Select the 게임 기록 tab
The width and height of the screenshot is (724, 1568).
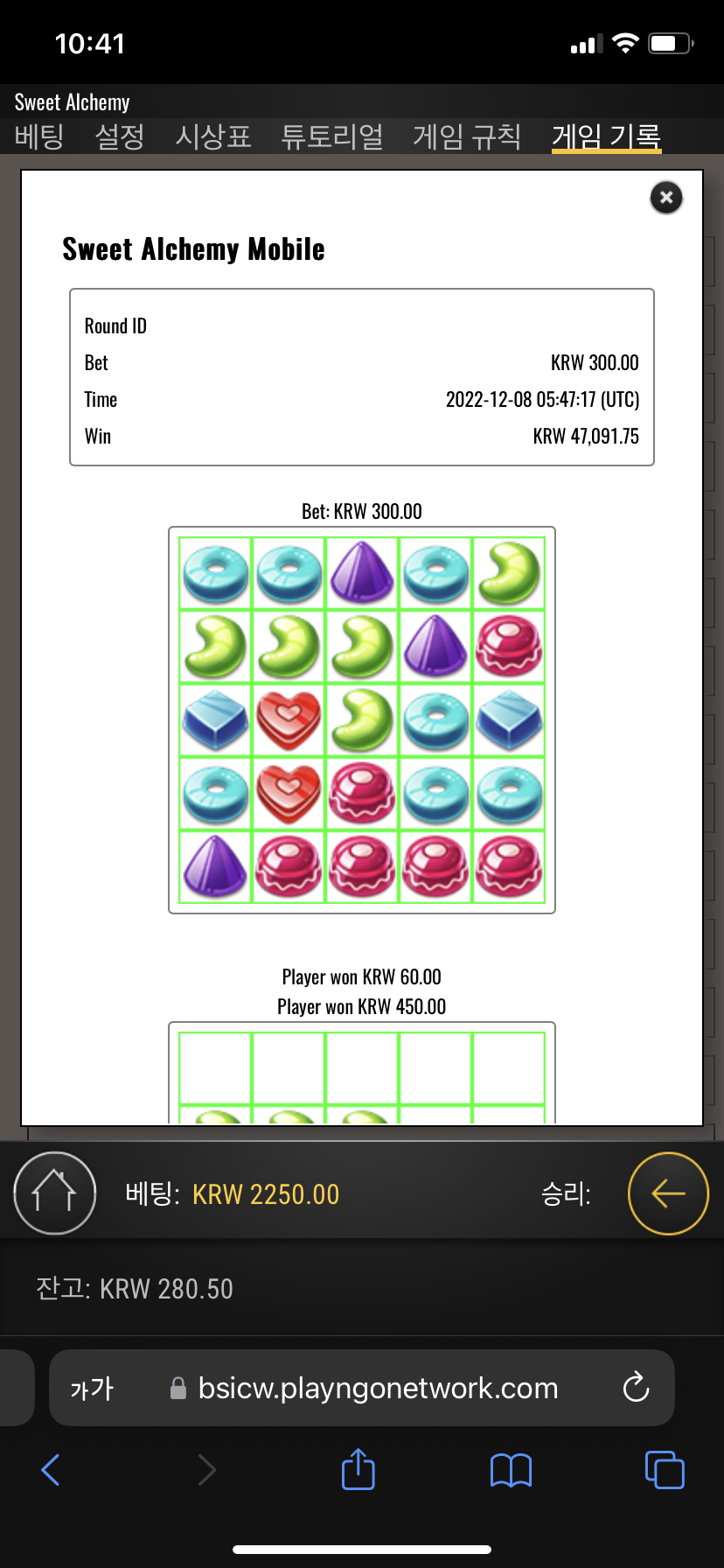(x=606, y=136)
